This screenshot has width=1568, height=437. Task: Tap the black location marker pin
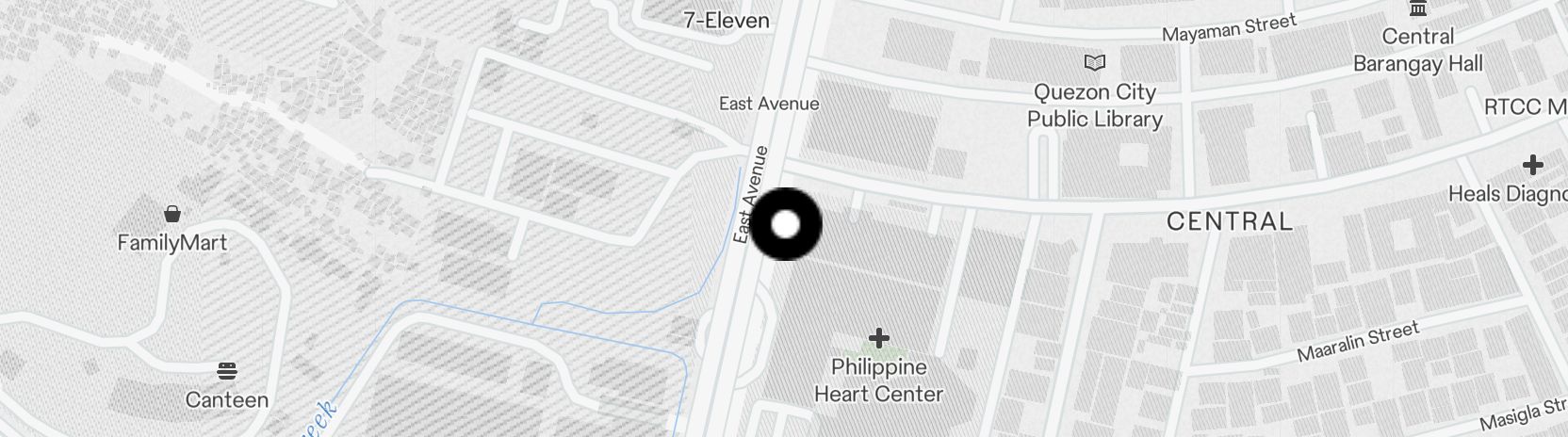point(786,224)
